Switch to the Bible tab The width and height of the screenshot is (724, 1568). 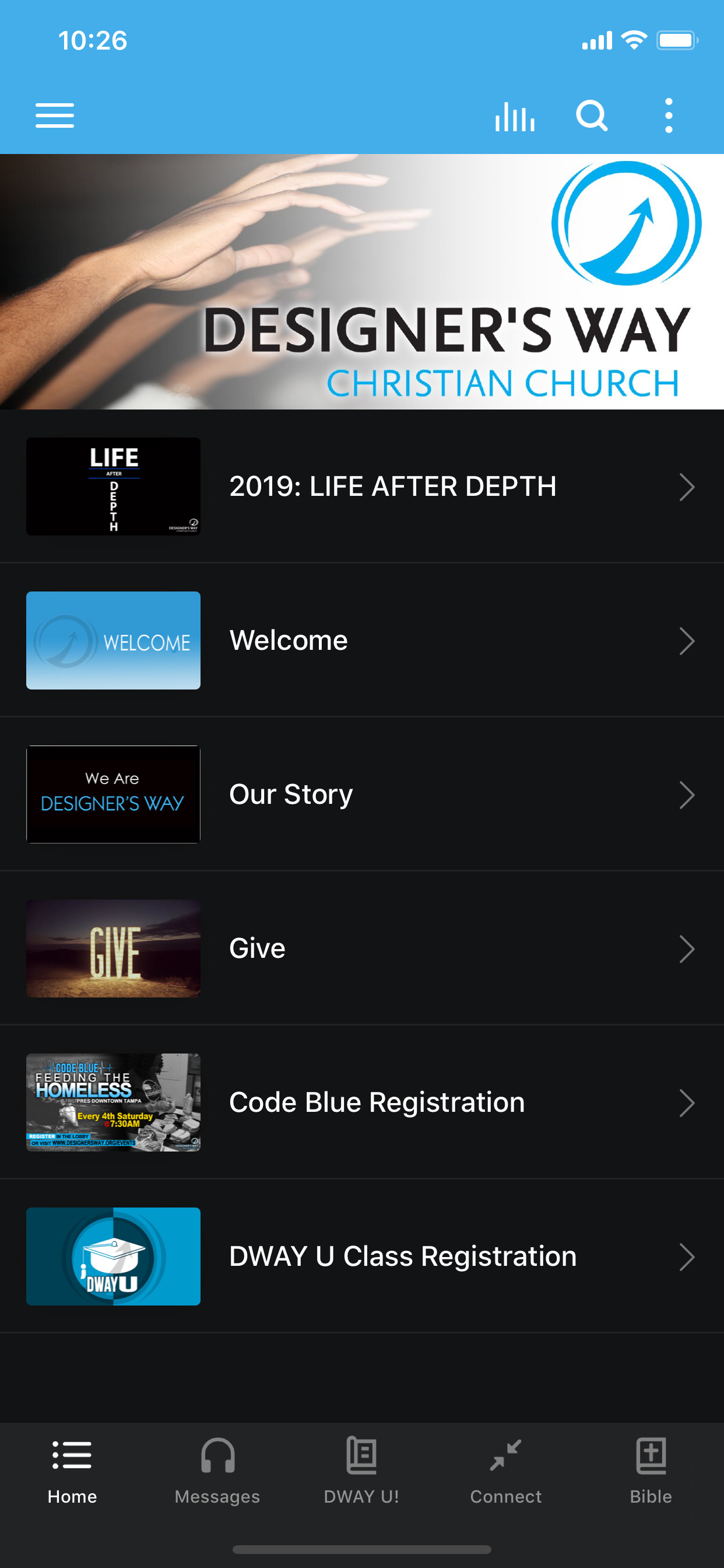coord(651,1472)
